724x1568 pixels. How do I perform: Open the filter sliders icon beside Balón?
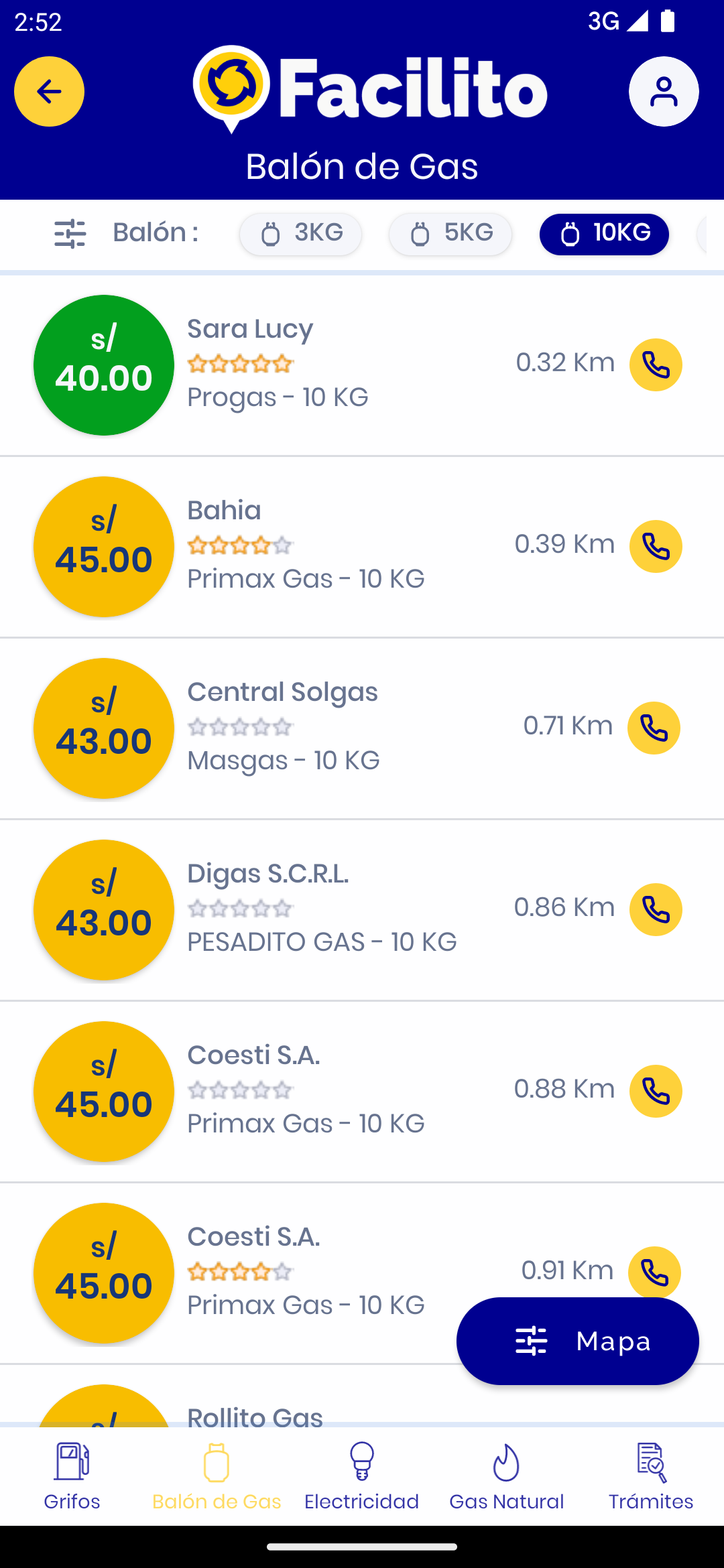[x=70, y=234]
